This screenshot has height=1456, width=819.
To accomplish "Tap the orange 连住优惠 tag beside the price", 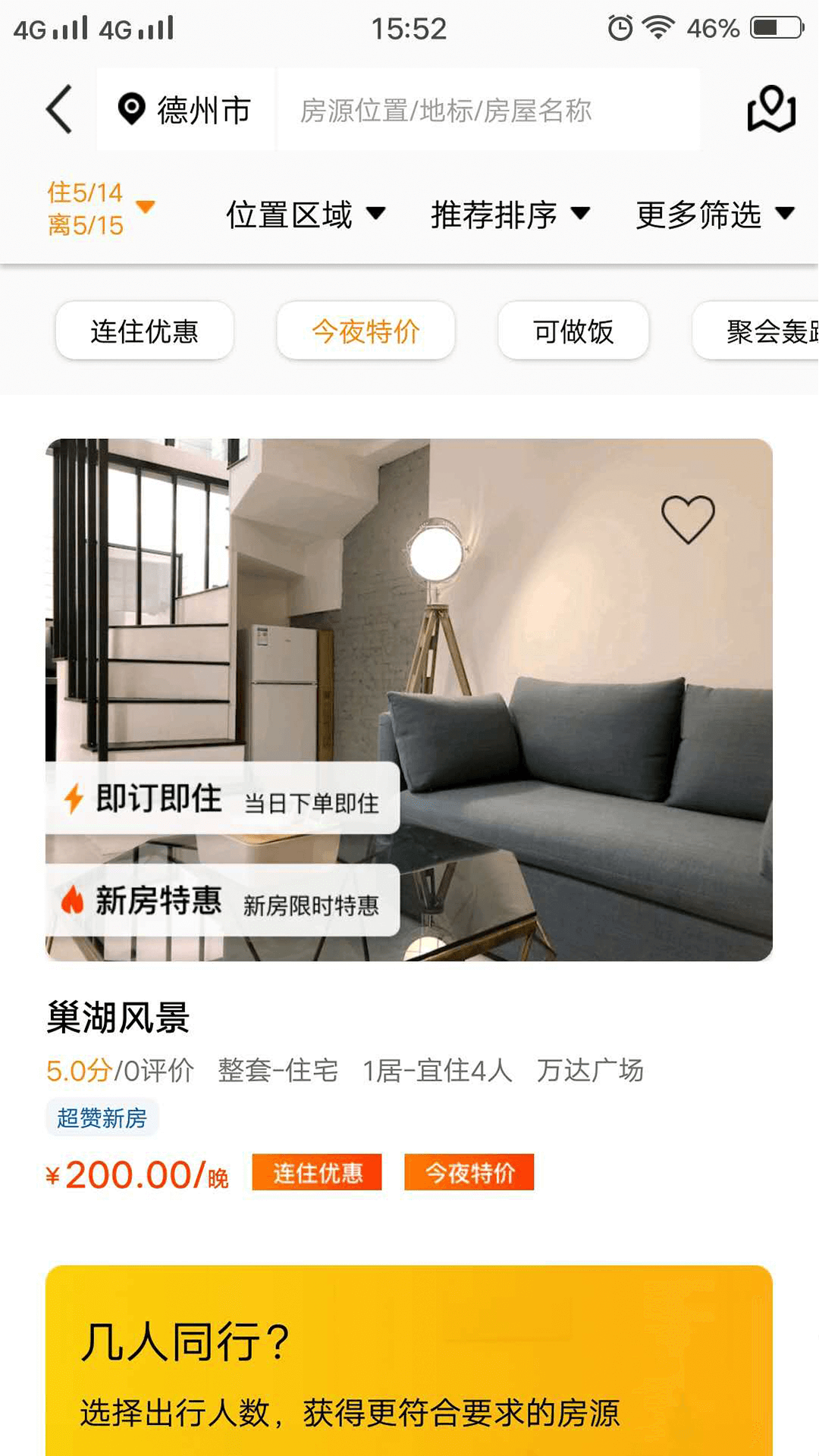I will coord(317,1172).
